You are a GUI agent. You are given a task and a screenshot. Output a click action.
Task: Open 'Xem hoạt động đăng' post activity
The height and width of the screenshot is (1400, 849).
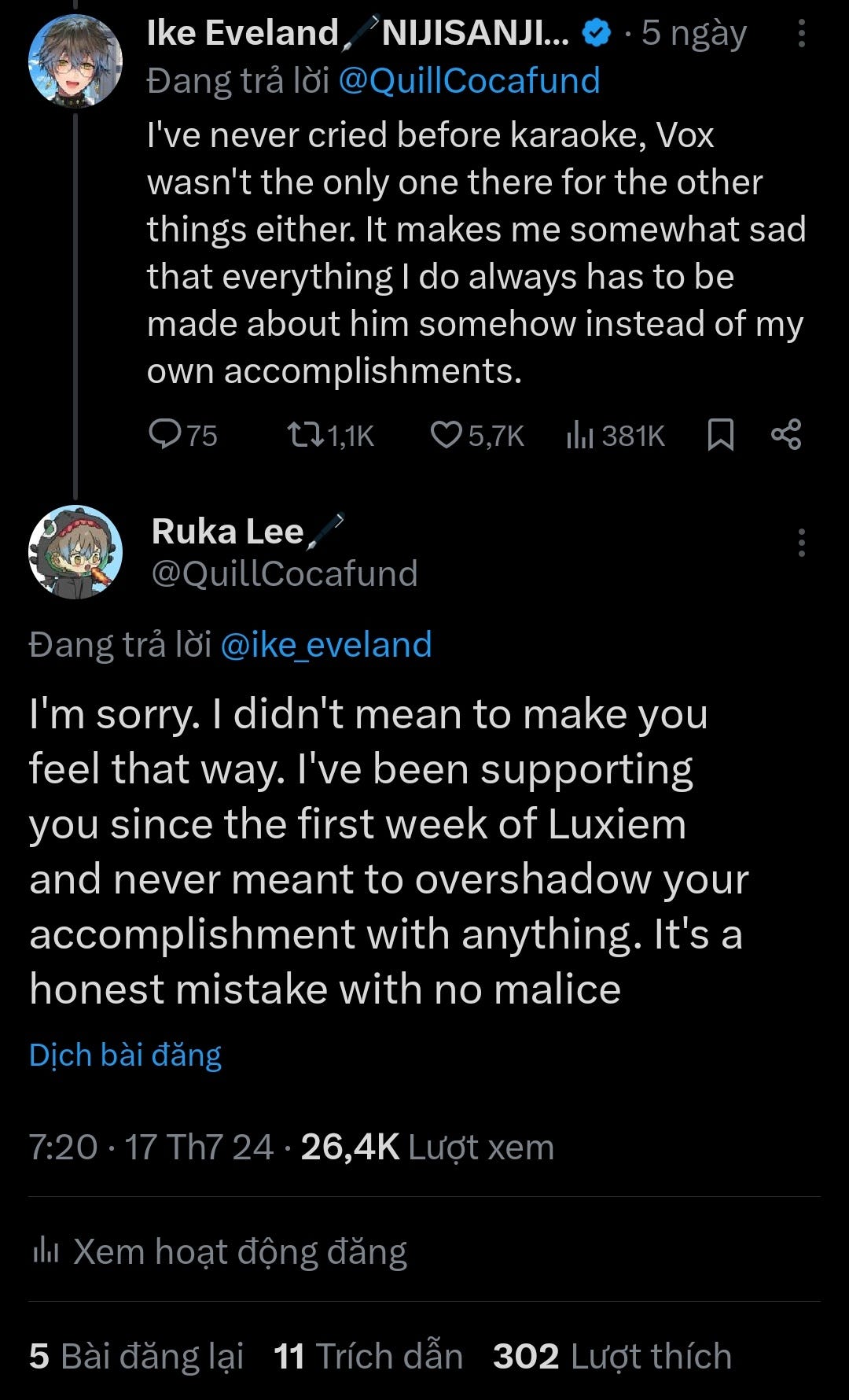pyautogui.click(x=220, y=1251)
